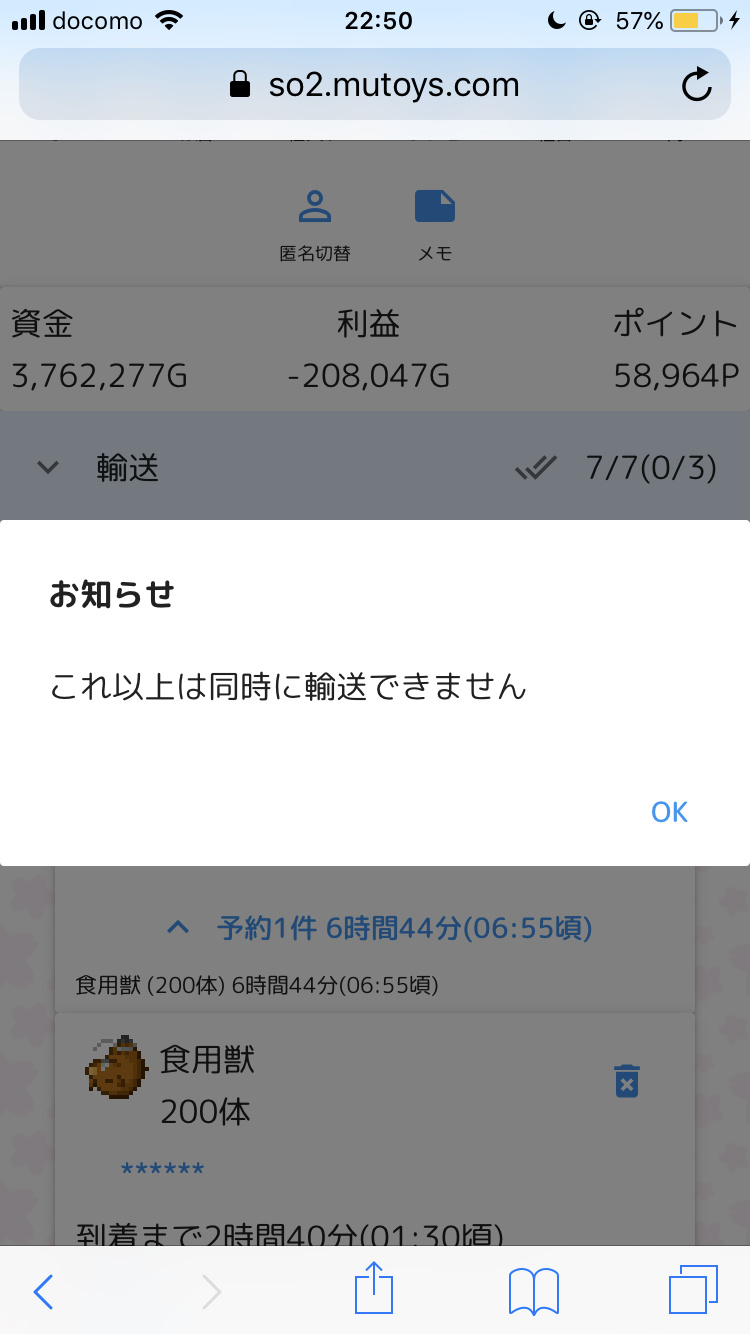Open Safari bookmarks
Viewport: 750px width, 1334px height.
(x=534, y=1291)
